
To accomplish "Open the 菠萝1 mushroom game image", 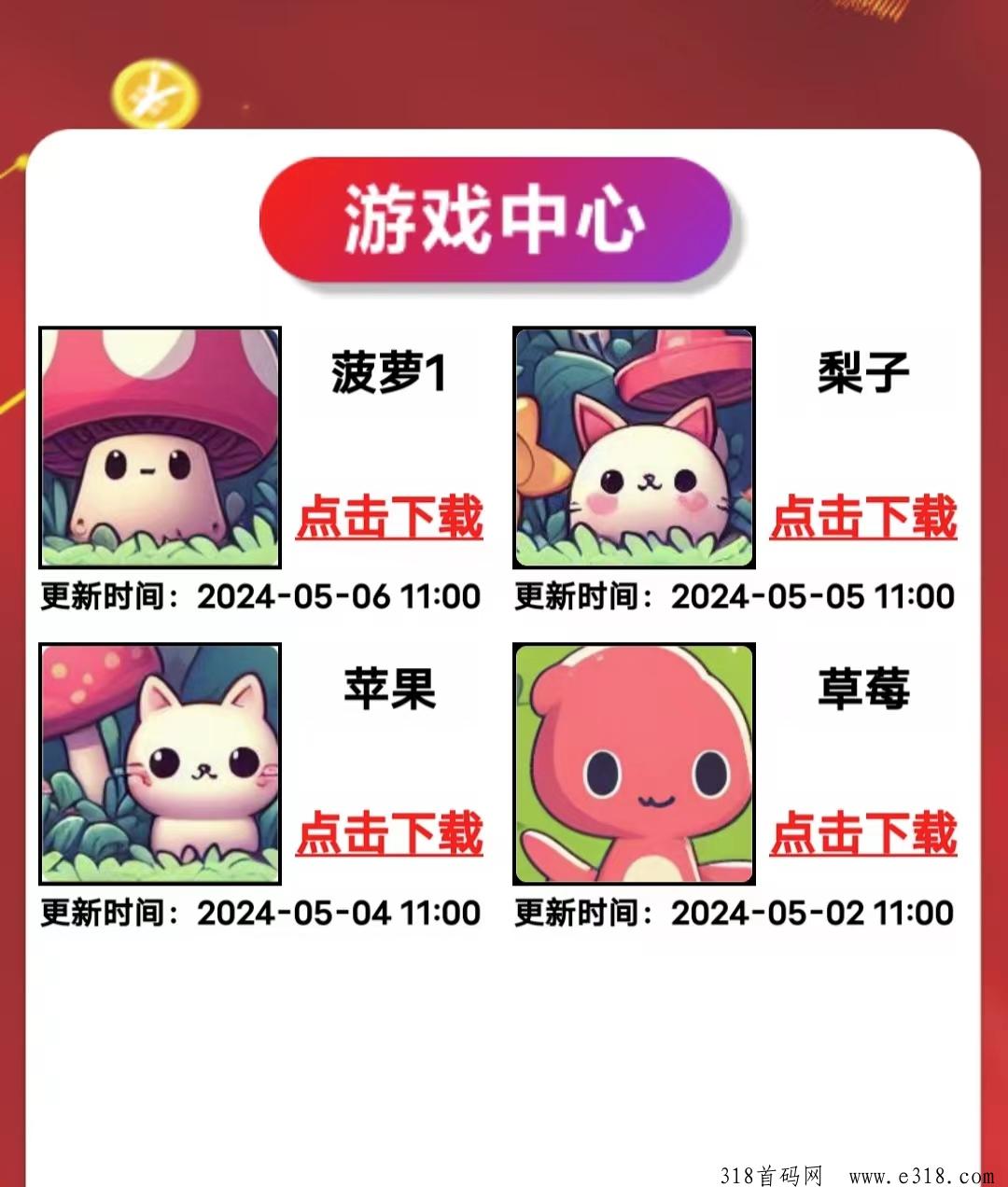I will (x=160, y=448).
